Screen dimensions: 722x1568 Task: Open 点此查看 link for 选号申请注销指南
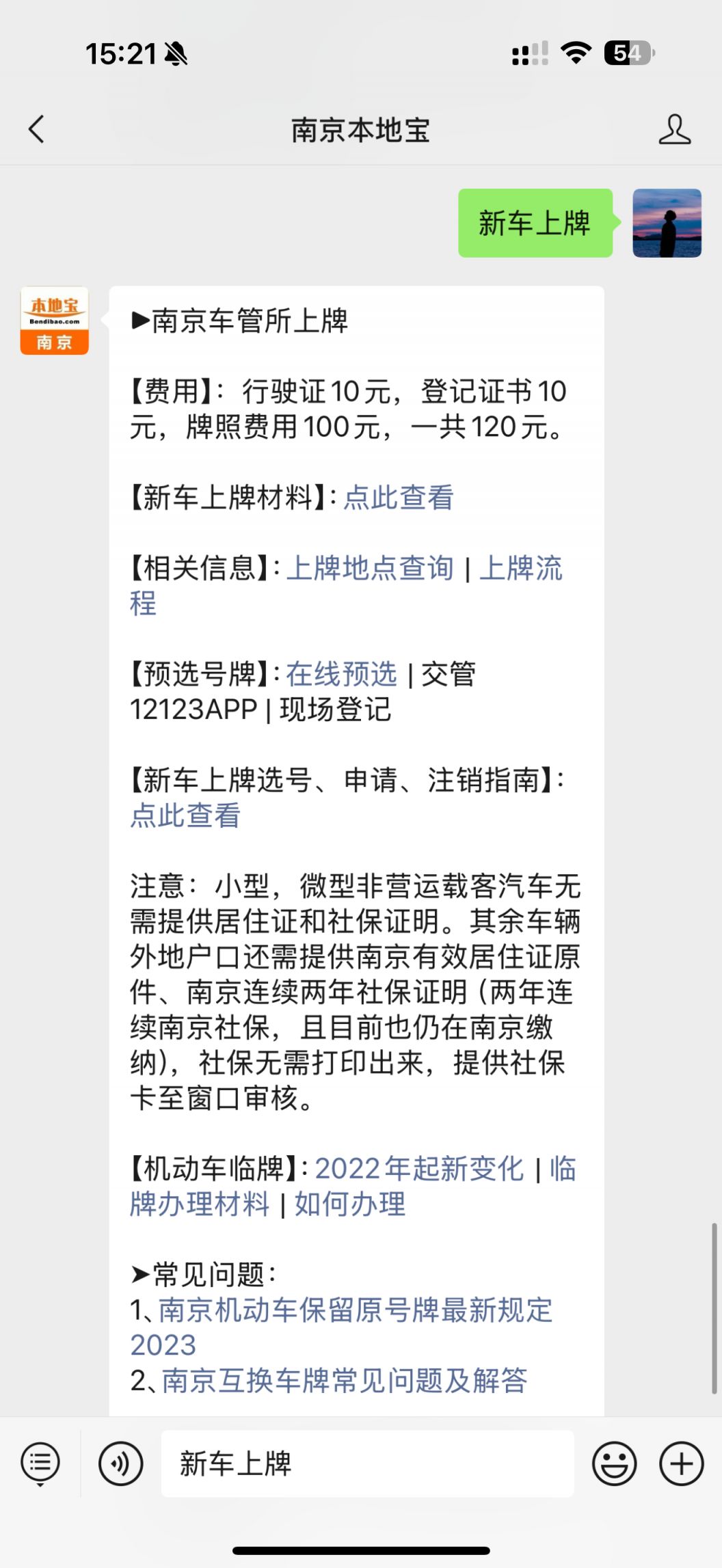185,815
